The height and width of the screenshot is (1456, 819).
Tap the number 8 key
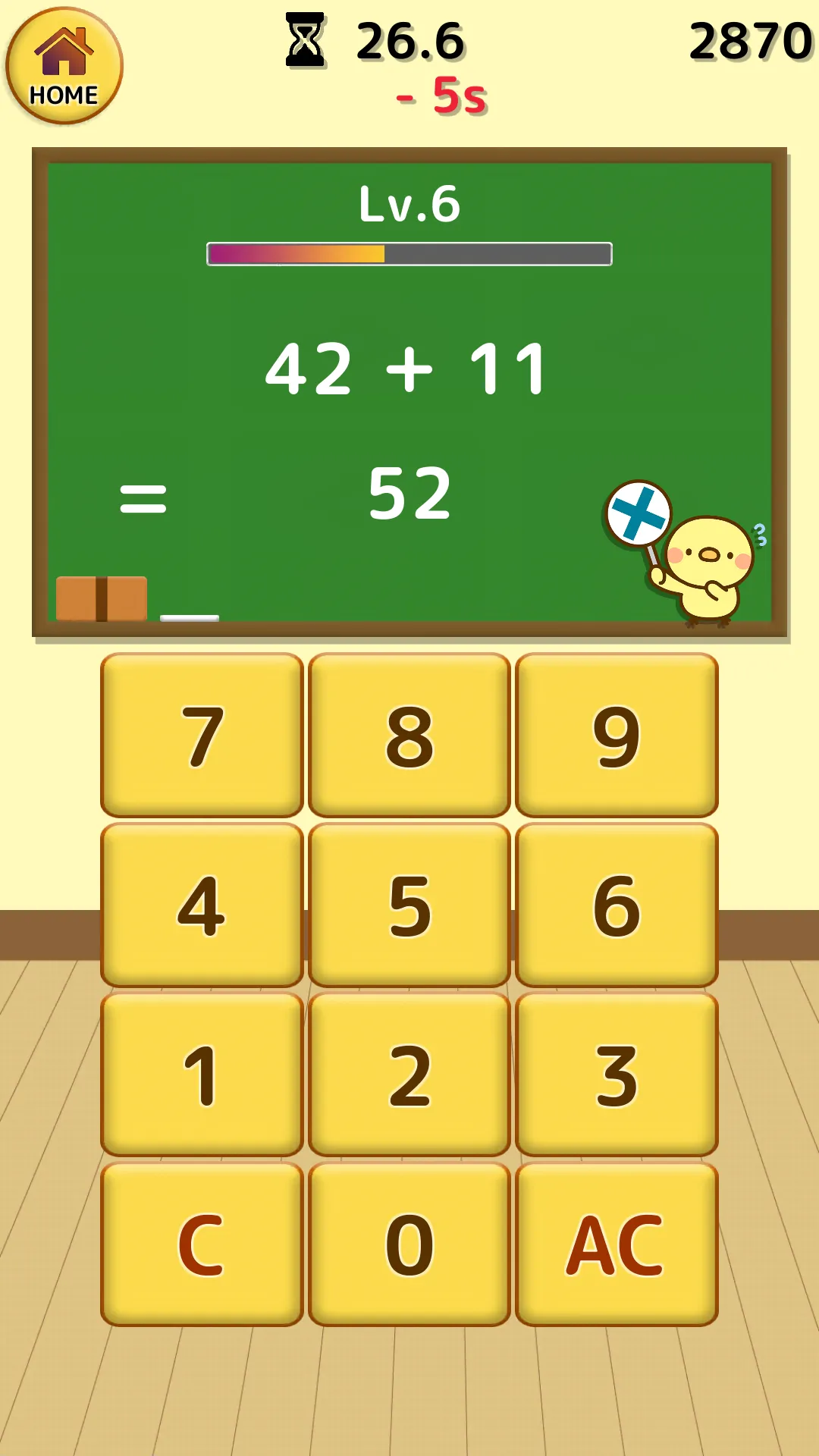[409, 734]
